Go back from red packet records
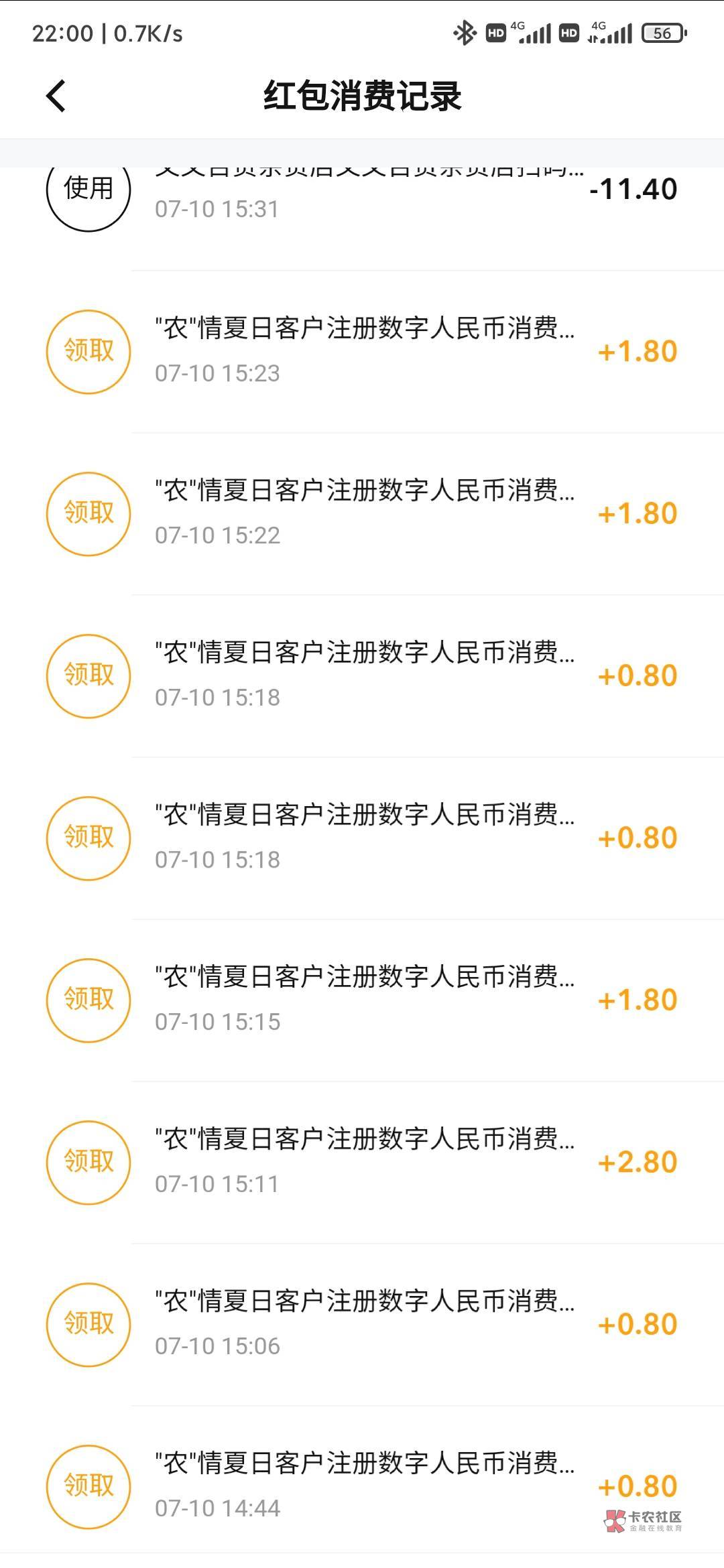The height and width of the screenshot is (1568, 724). 56,96
